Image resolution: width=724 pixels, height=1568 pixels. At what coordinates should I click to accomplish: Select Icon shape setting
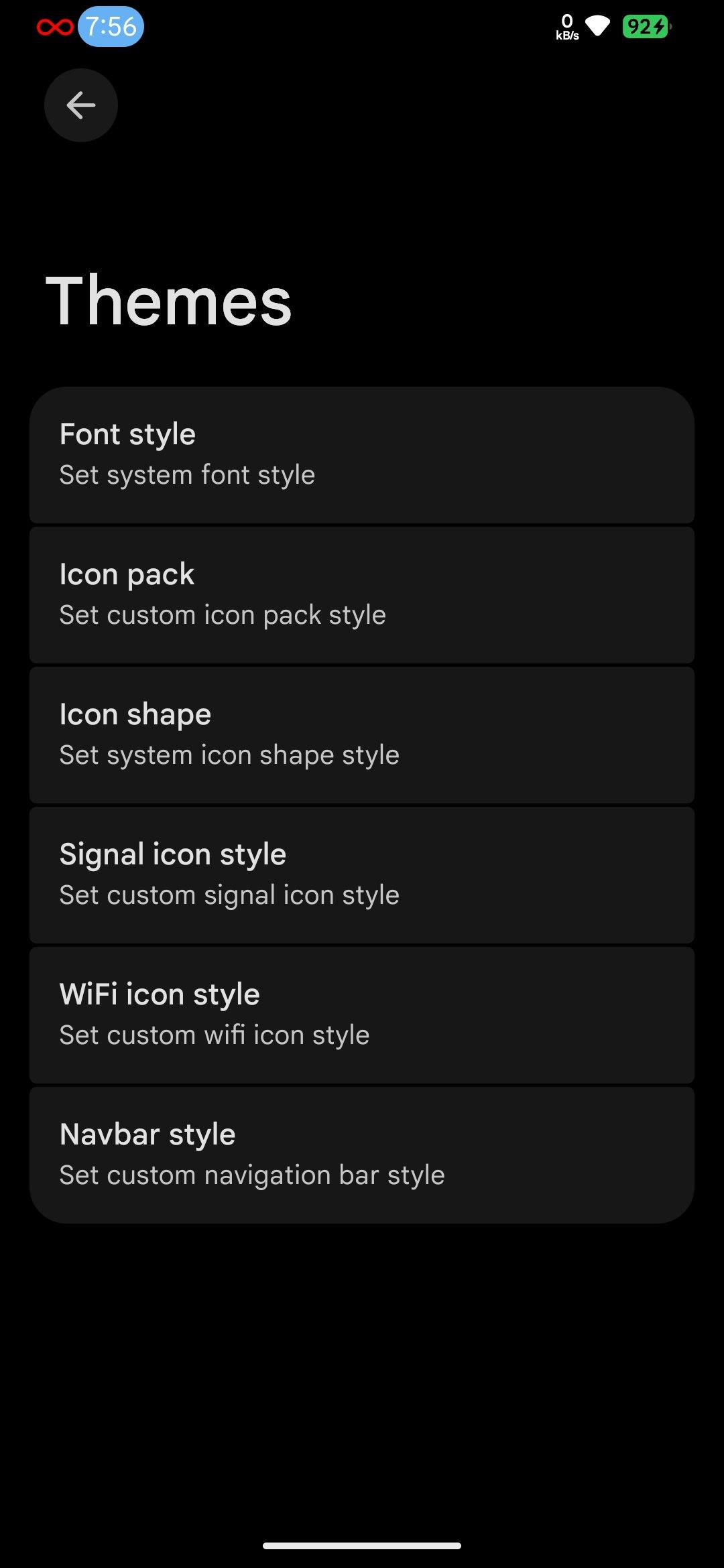(362, 734)
